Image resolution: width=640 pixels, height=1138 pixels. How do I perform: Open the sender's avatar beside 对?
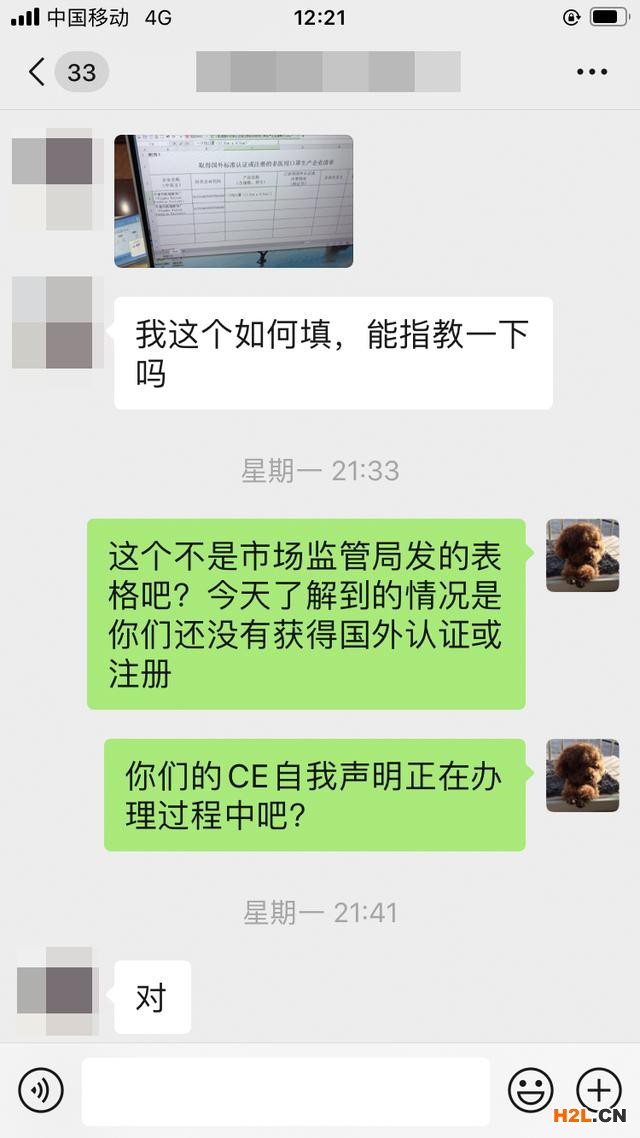coord(55,991)
